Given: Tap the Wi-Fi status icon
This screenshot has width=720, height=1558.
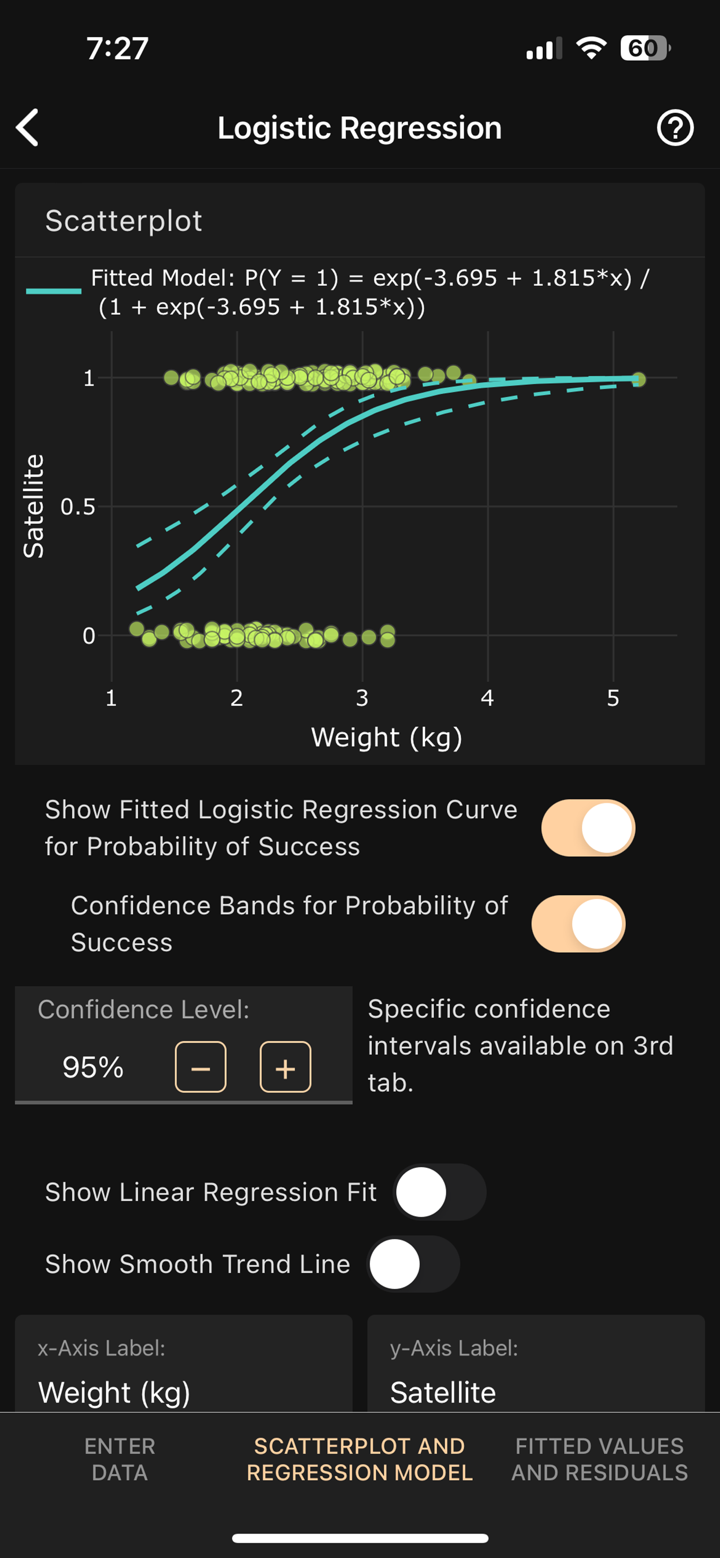Looking at the screenshot, I should (x=590, y=47).
